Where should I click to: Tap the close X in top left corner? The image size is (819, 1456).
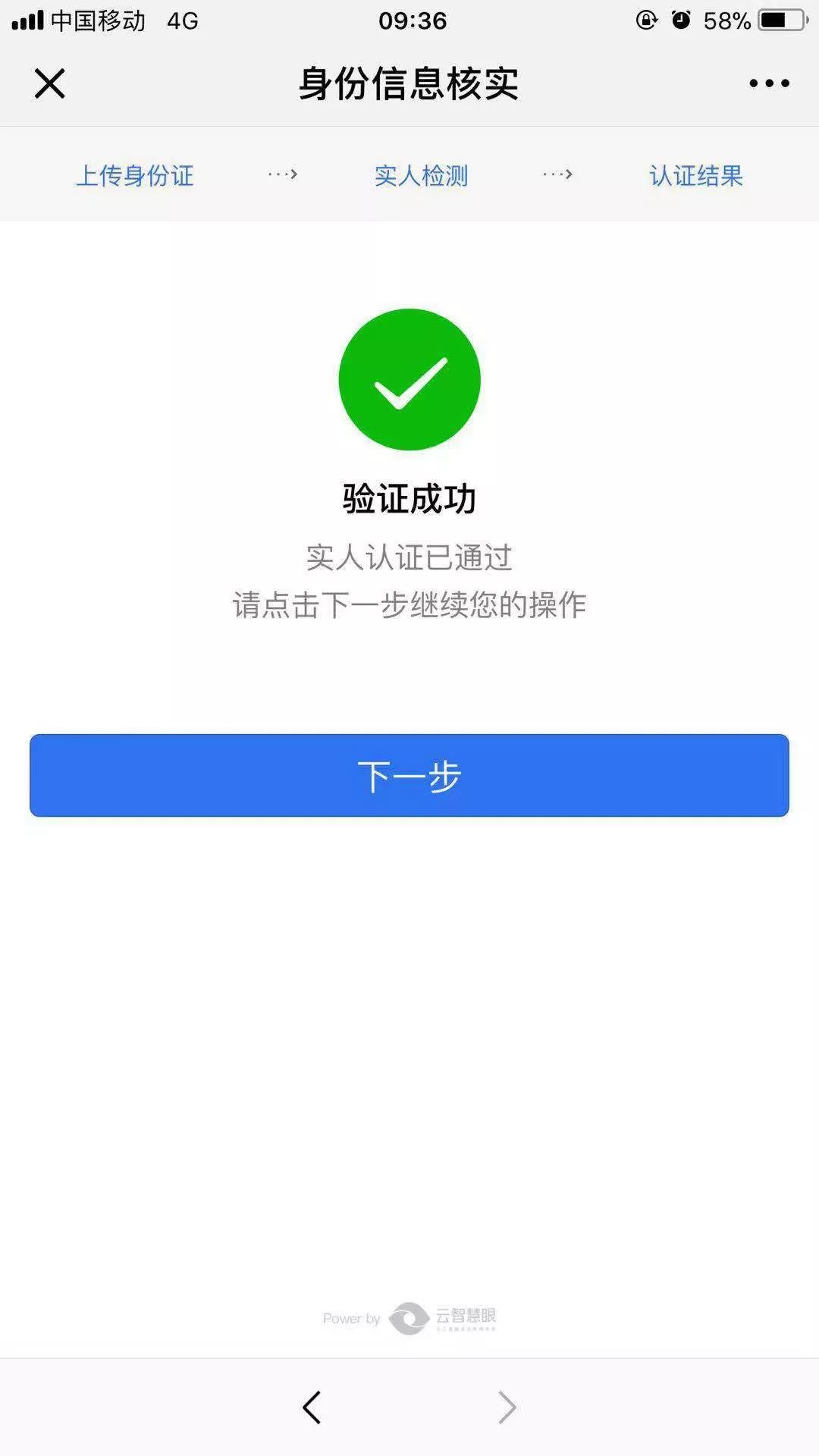(49, 84)
